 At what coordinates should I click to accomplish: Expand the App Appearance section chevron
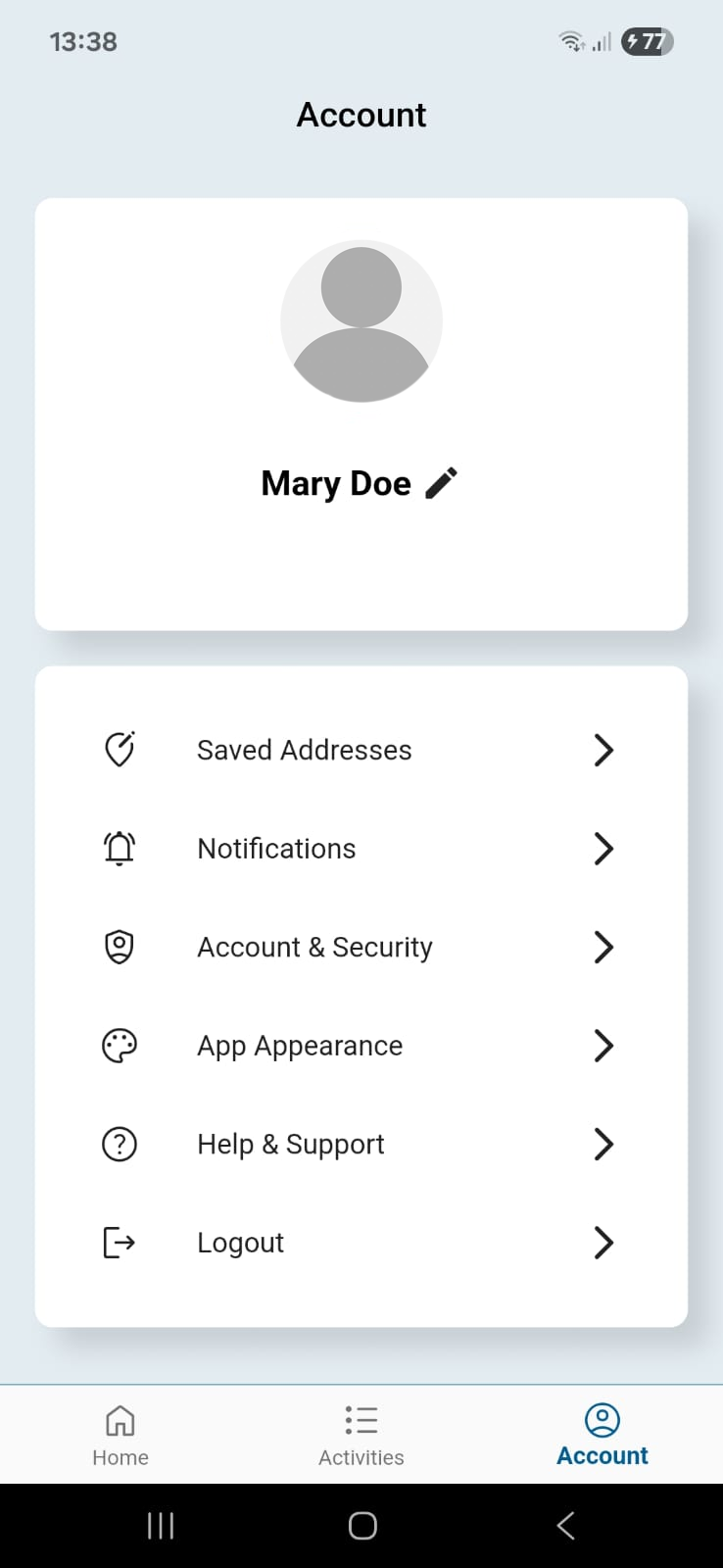point(603,1046)
